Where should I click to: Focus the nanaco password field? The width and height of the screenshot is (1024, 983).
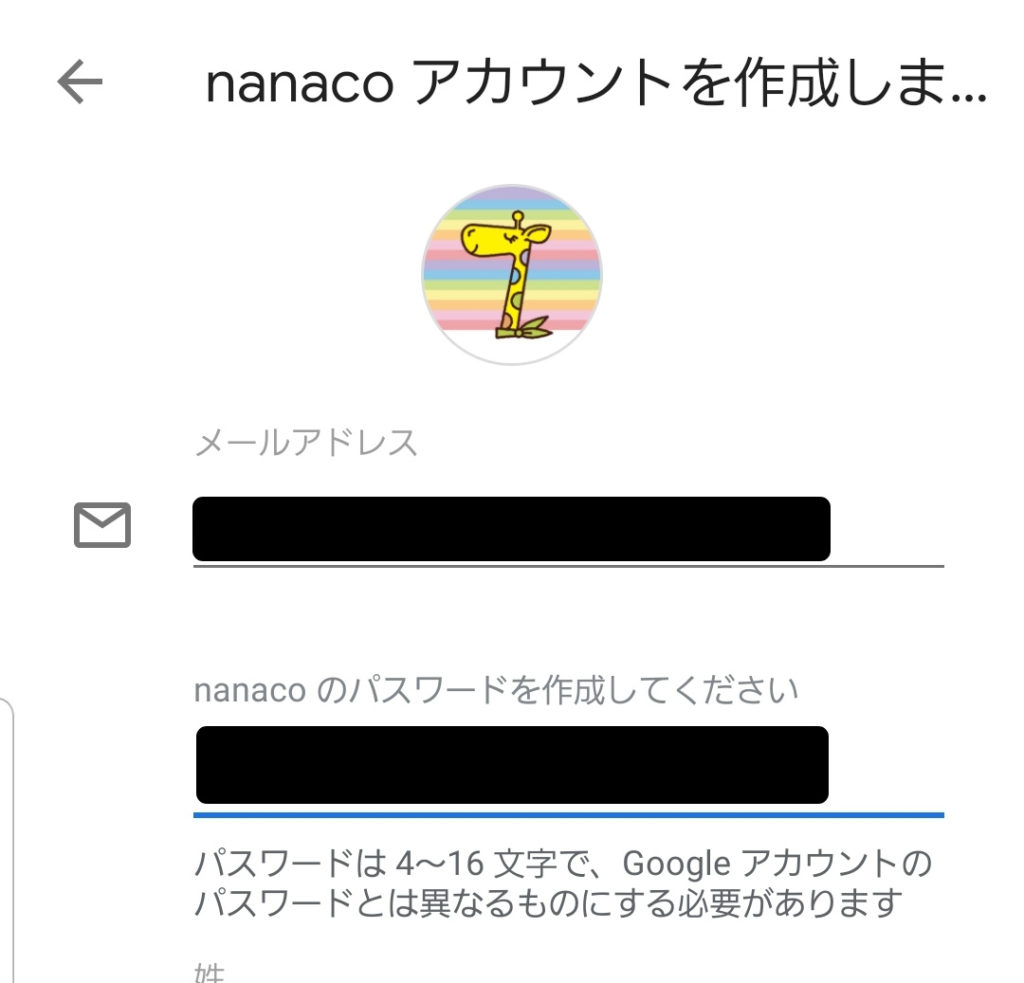(566, 765)
